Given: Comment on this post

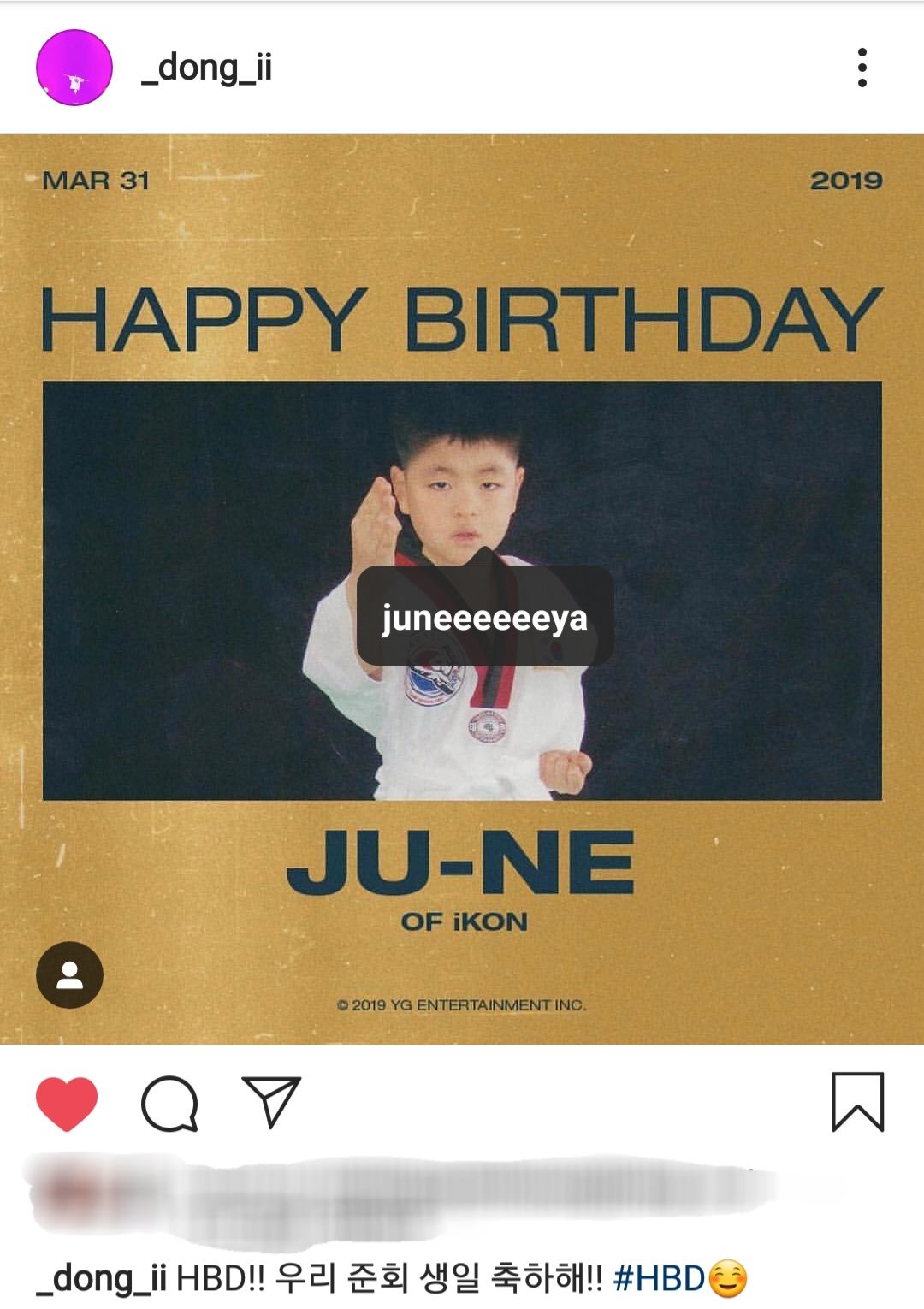Looking at the screenshot, I should click(169, 1102).
